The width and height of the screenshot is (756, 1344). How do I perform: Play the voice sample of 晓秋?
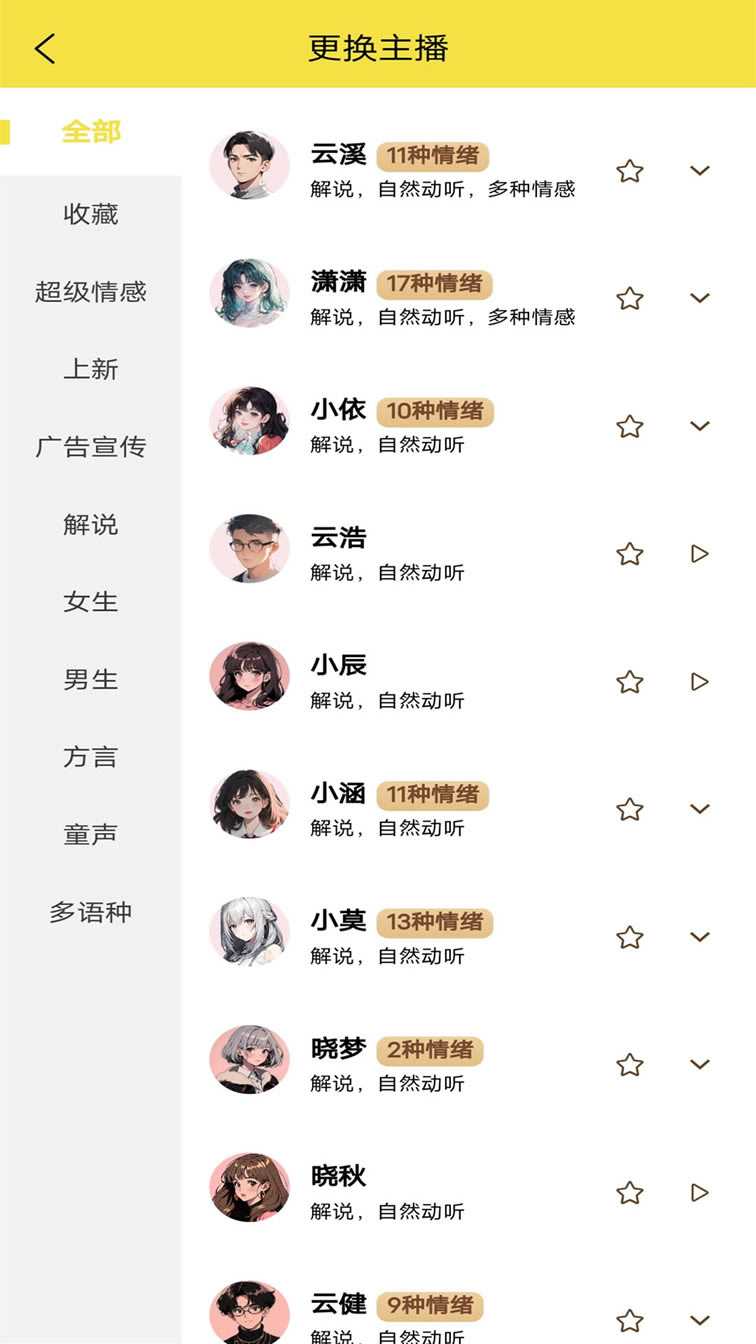point(700,1193)
